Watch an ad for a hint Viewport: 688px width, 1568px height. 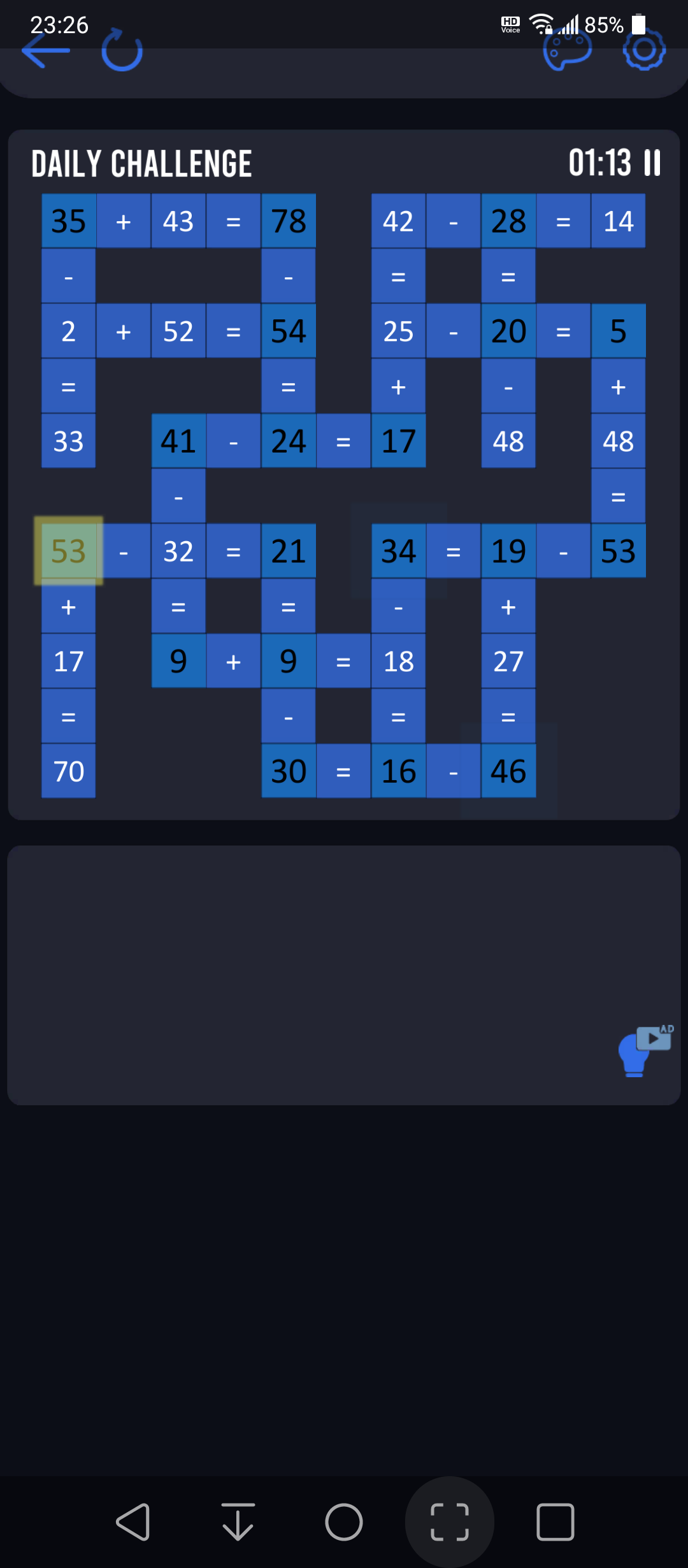[645, 1051]
